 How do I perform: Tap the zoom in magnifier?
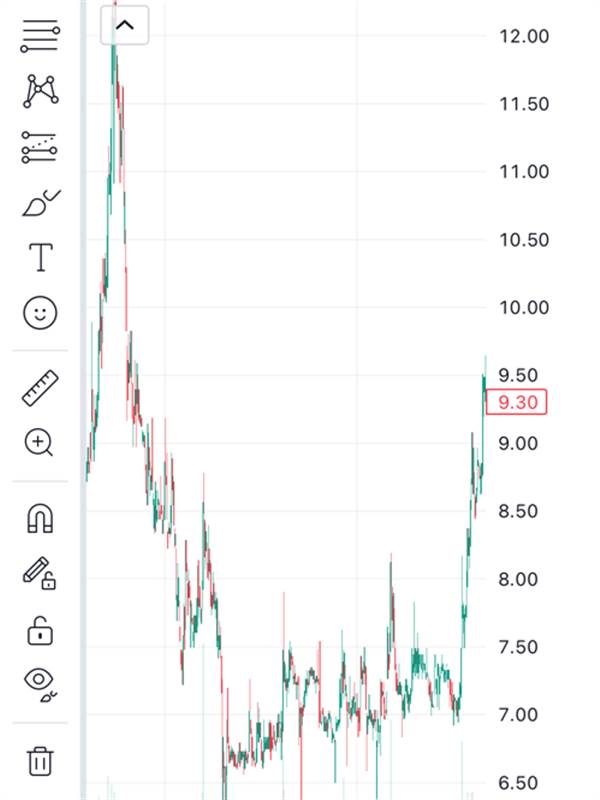click(x=39, y=442)
